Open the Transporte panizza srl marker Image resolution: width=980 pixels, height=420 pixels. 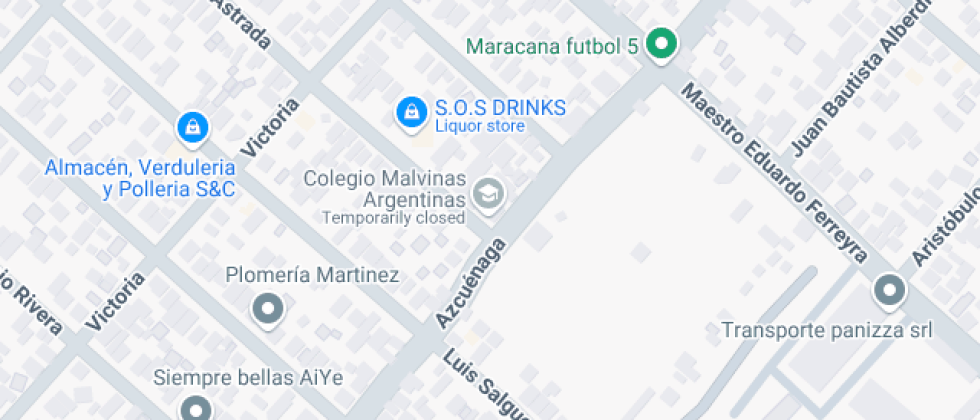pyautogui.click(x=888, y=292)
